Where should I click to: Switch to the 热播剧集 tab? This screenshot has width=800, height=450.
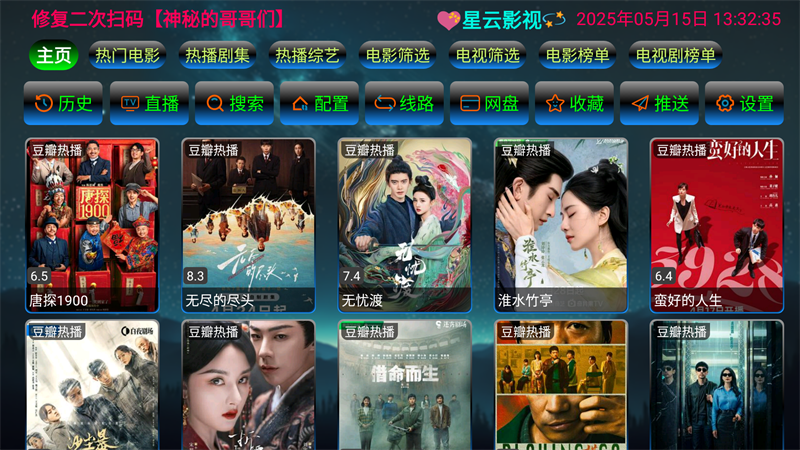point(217,56)
